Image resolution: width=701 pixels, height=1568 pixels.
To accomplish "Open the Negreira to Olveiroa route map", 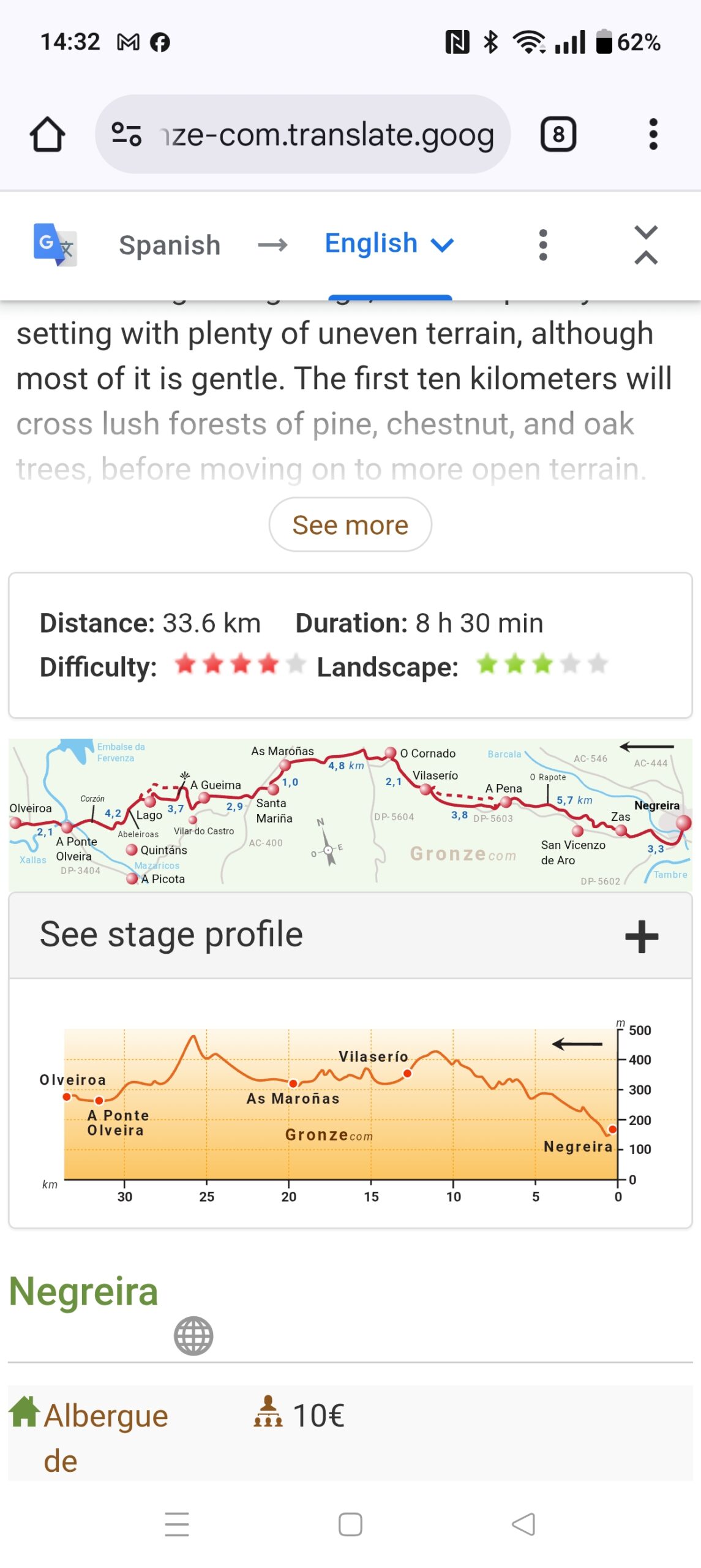I will pos(350,813).
